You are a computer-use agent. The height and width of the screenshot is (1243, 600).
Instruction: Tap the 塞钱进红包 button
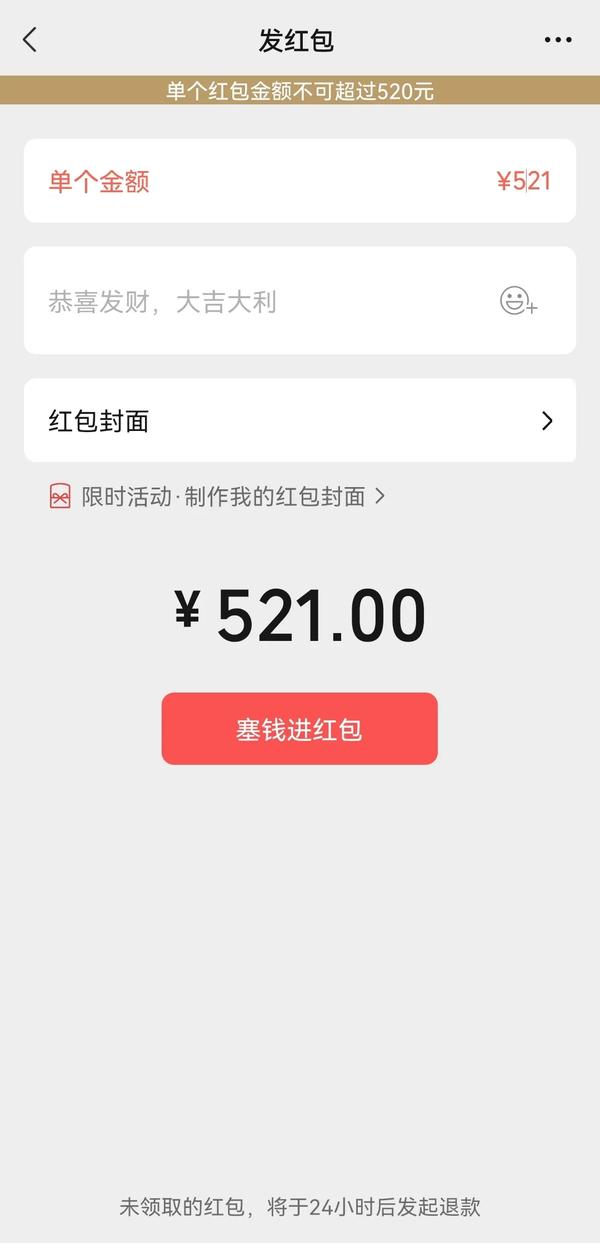(x=300, y=729)
